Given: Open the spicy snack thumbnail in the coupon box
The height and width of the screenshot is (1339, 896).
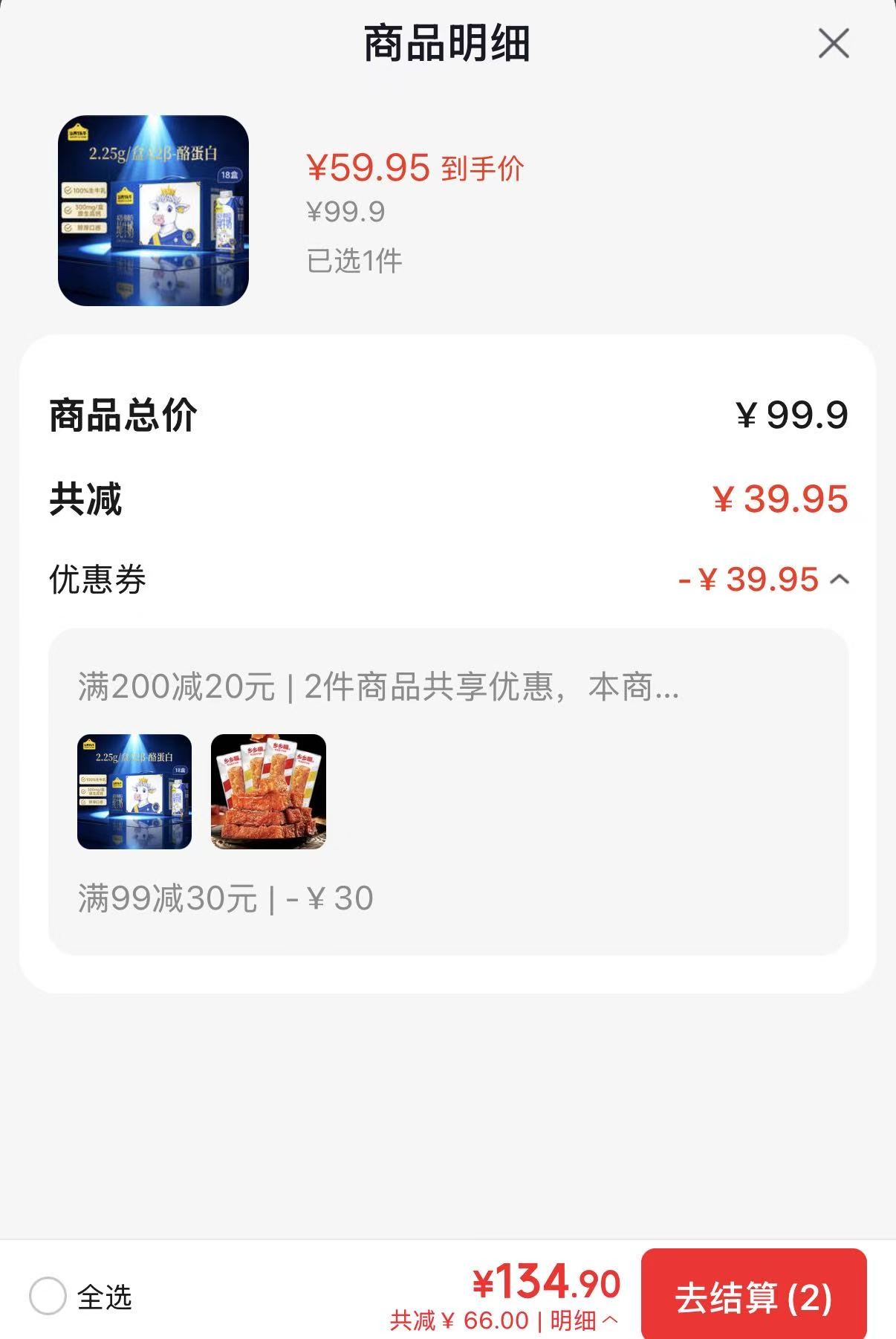Looking at the screenshot, I should tap(268, 791).
